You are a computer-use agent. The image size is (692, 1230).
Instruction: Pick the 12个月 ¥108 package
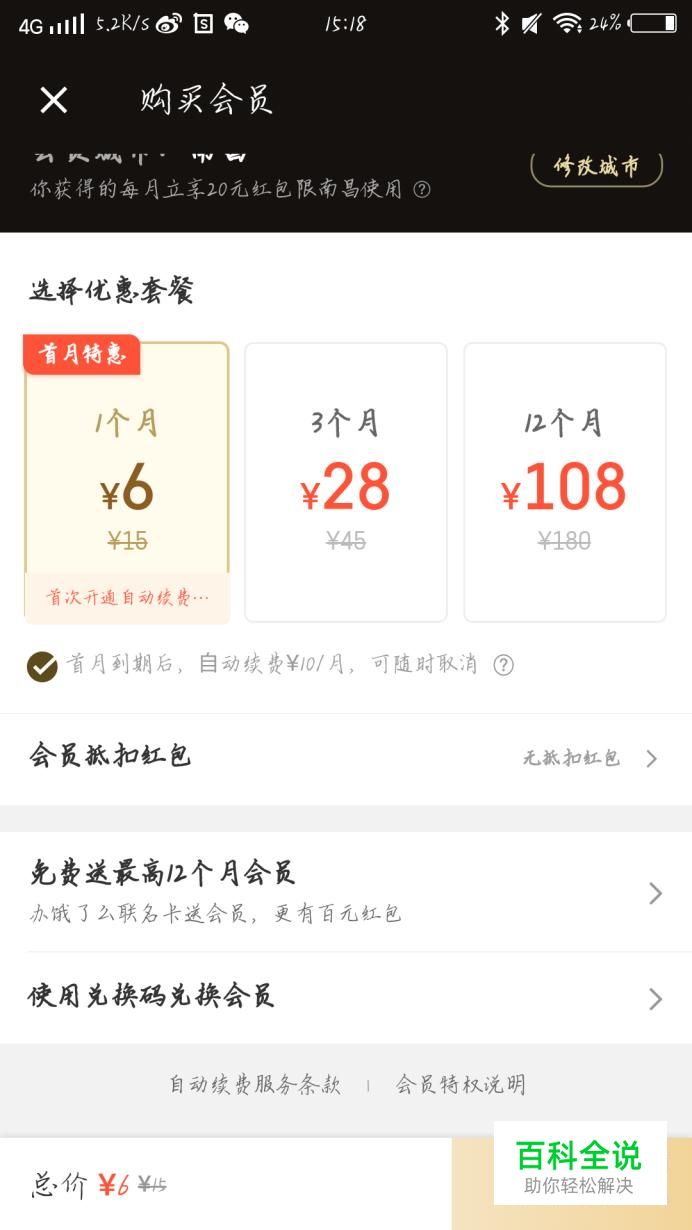coord(565,483)
